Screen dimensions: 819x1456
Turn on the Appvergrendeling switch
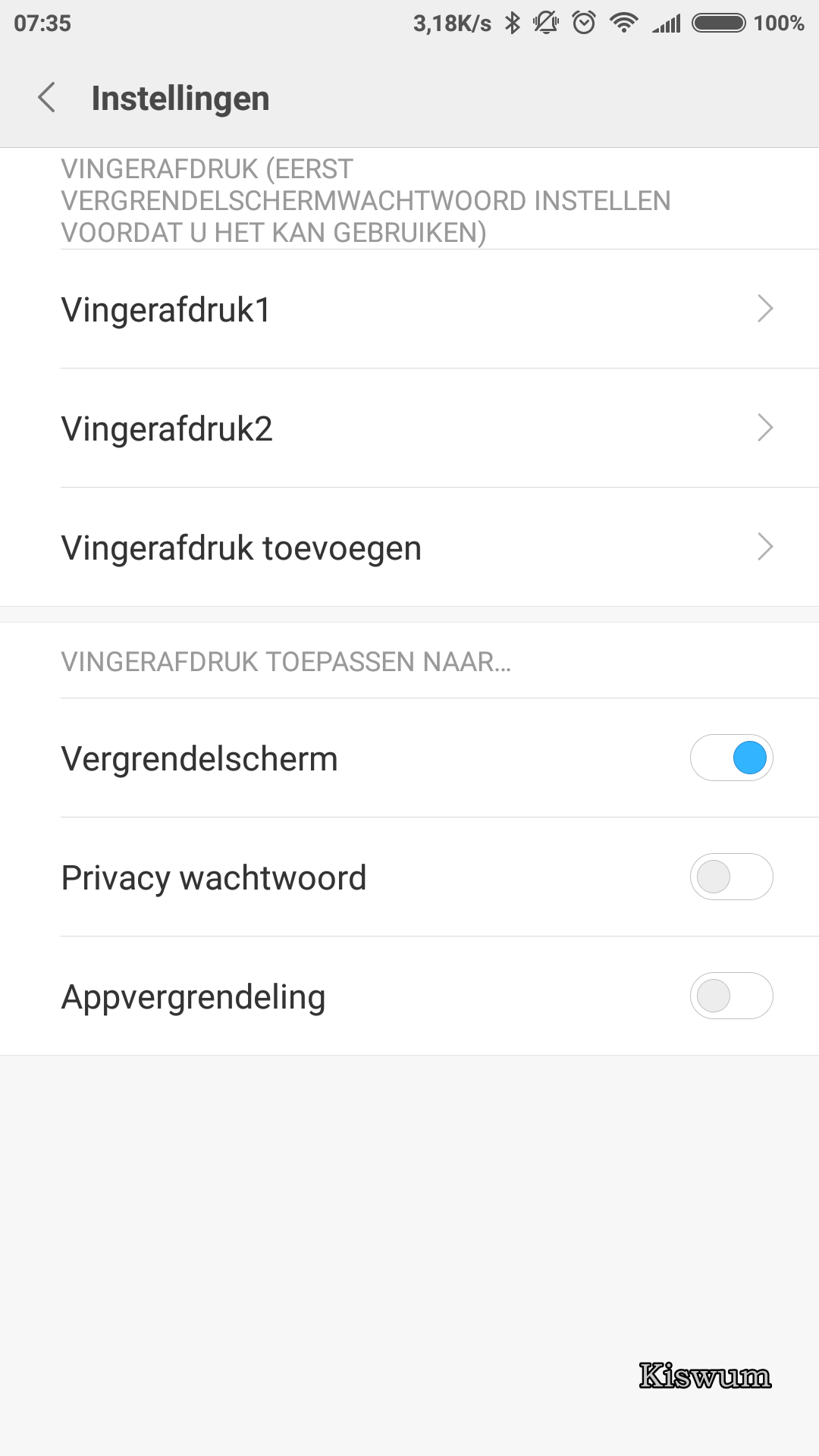(731, 996)
